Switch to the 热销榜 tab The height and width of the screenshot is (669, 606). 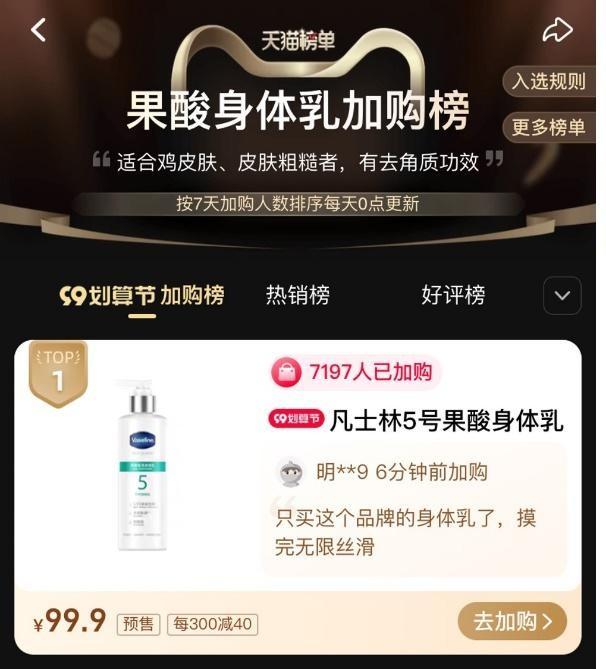tap(297, 295)
